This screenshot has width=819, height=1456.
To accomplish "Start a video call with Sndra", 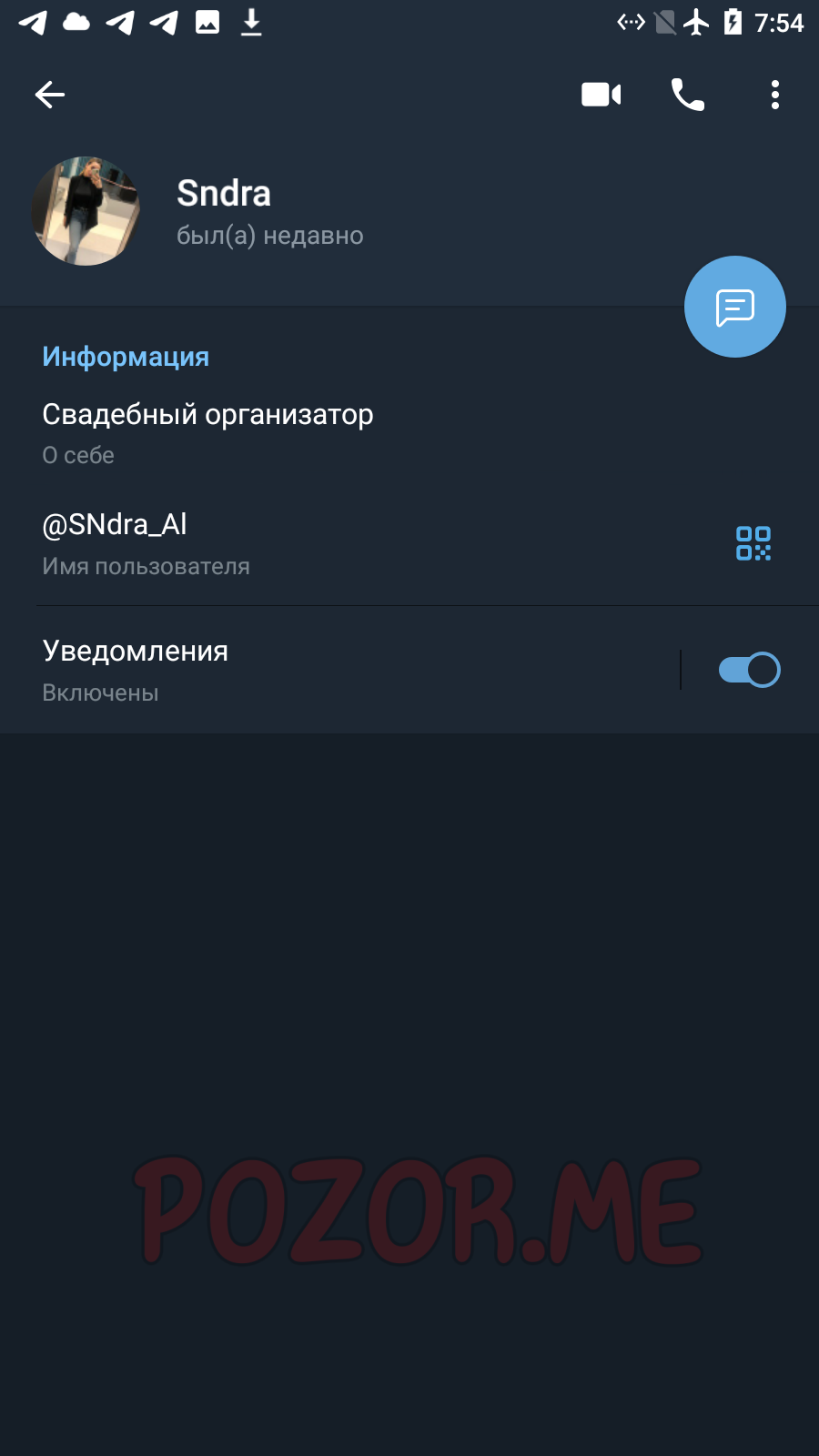I will tap(601, 95).
